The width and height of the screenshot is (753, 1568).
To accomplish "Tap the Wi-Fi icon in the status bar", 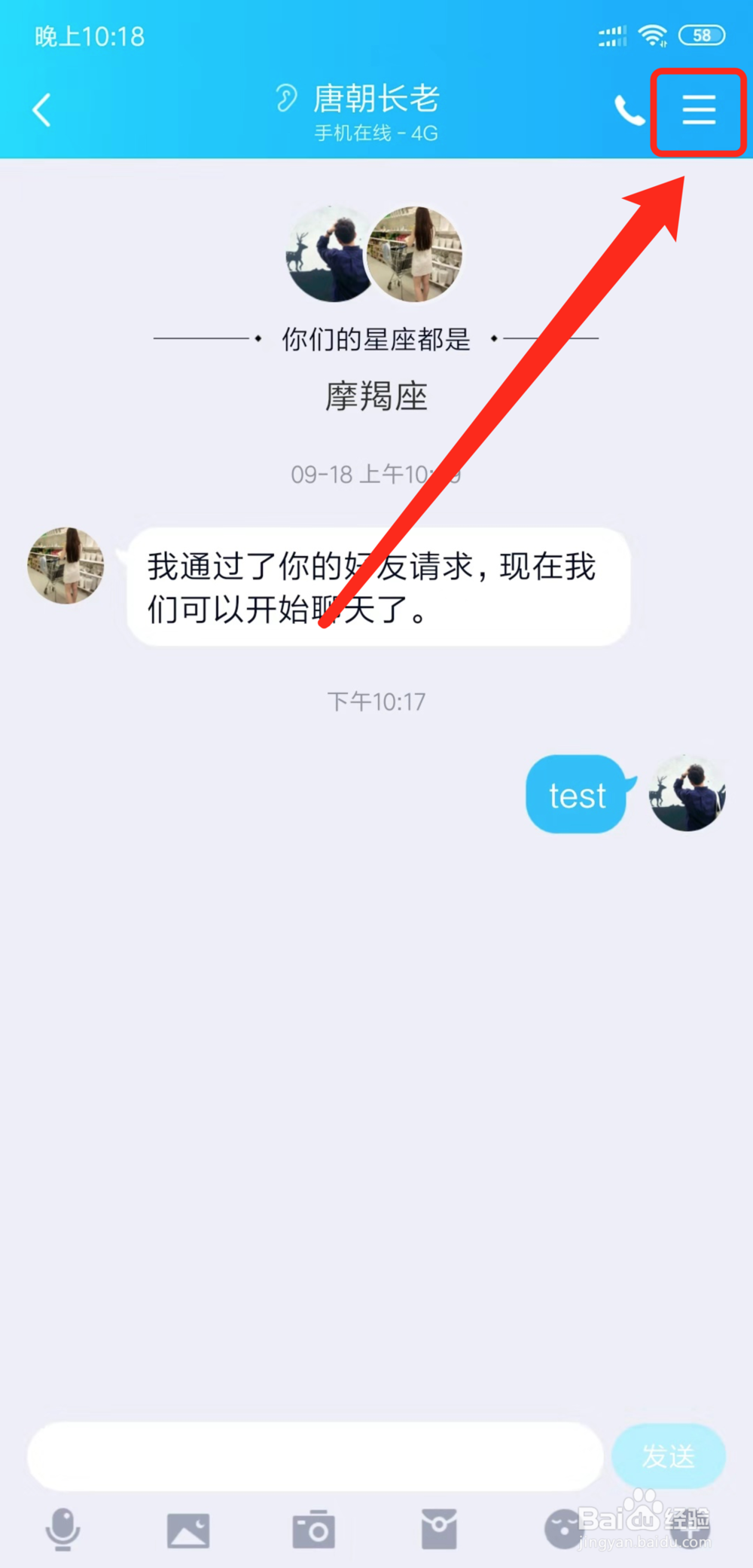I will click(652, 33).
